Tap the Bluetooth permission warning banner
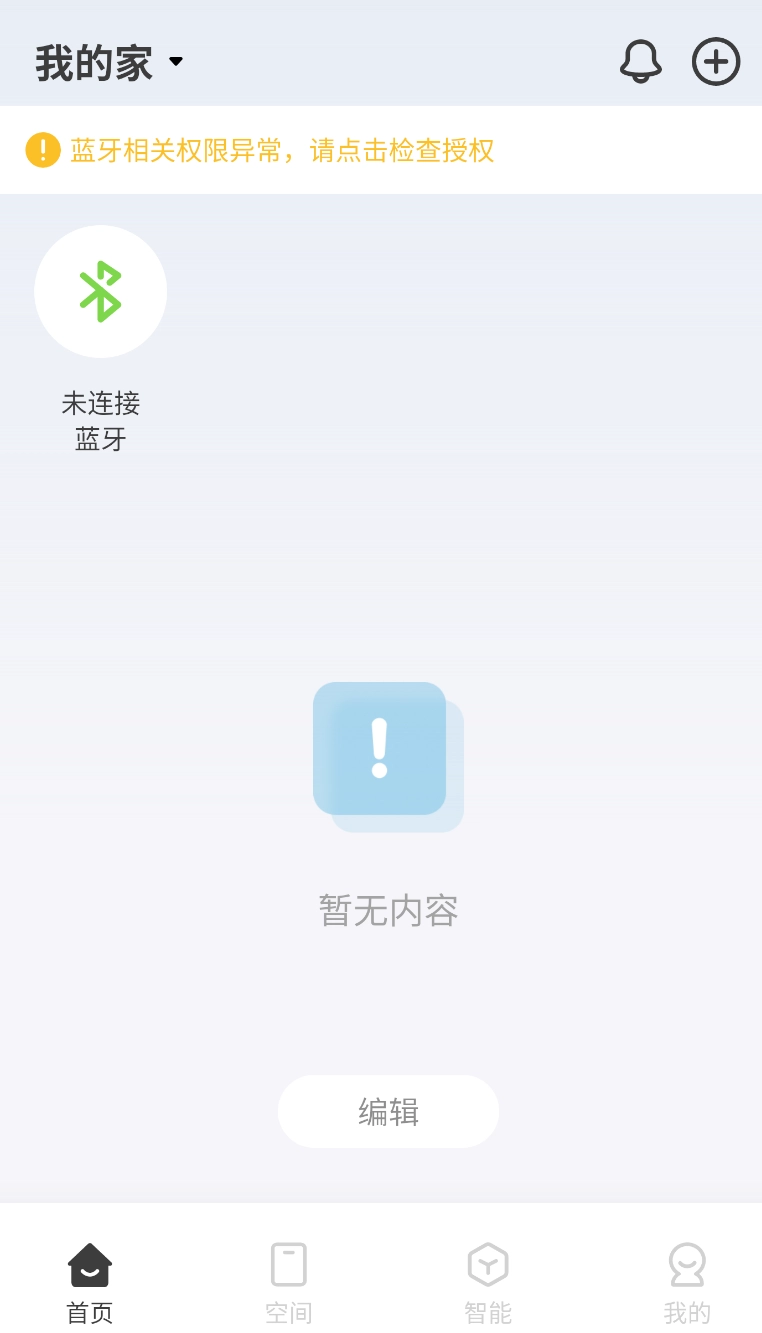The height and width of the screenshot is (1333, 762). pyautogui.click(x=282, y=151)
